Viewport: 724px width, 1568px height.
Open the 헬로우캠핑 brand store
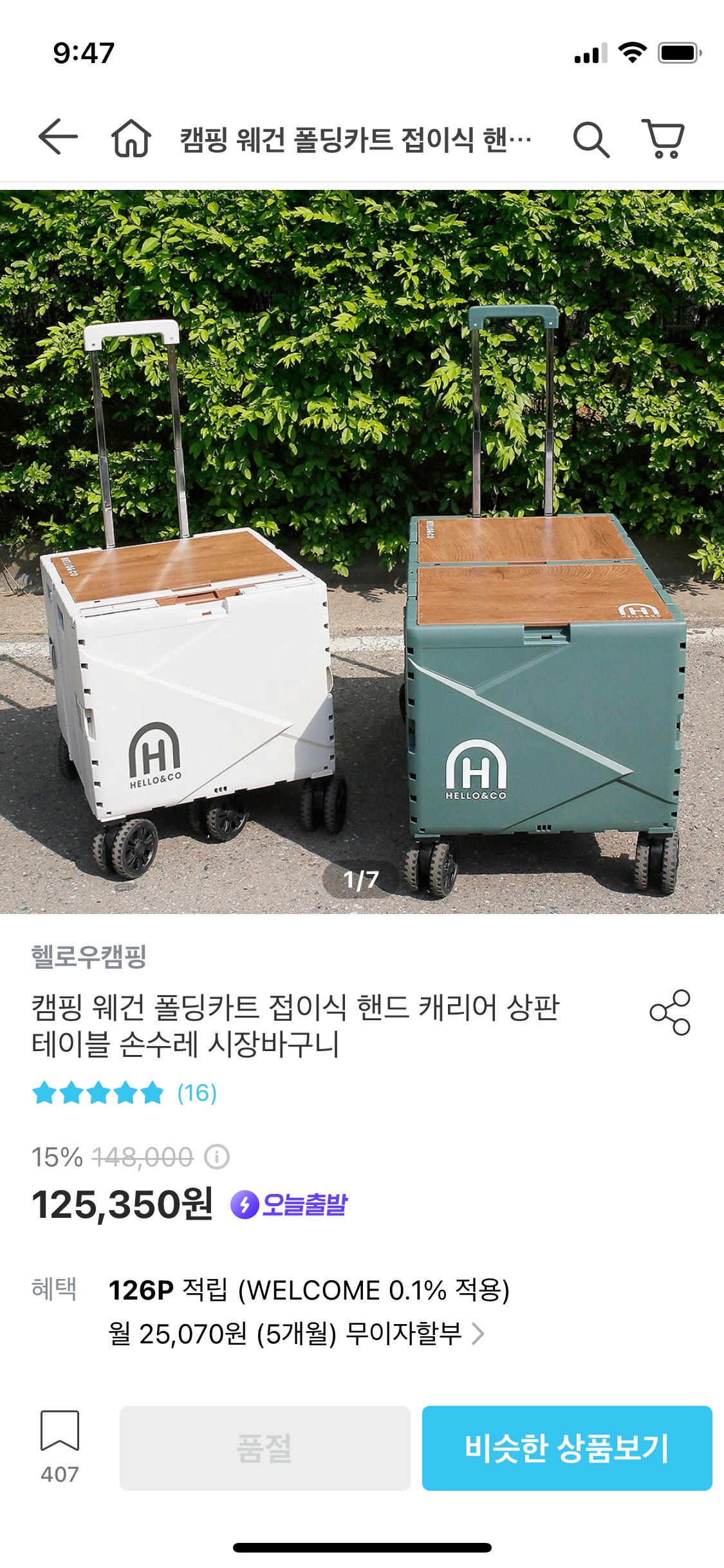89,956
